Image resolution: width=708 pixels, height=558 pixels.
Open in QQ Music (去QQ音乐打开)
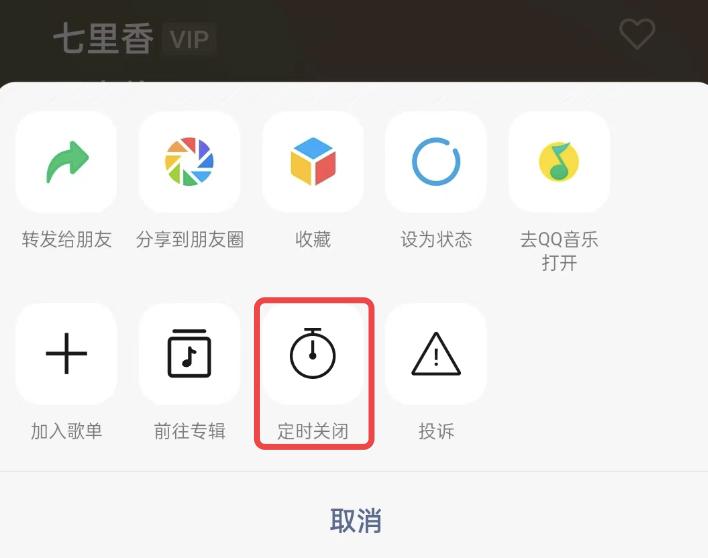coord(559,162)
